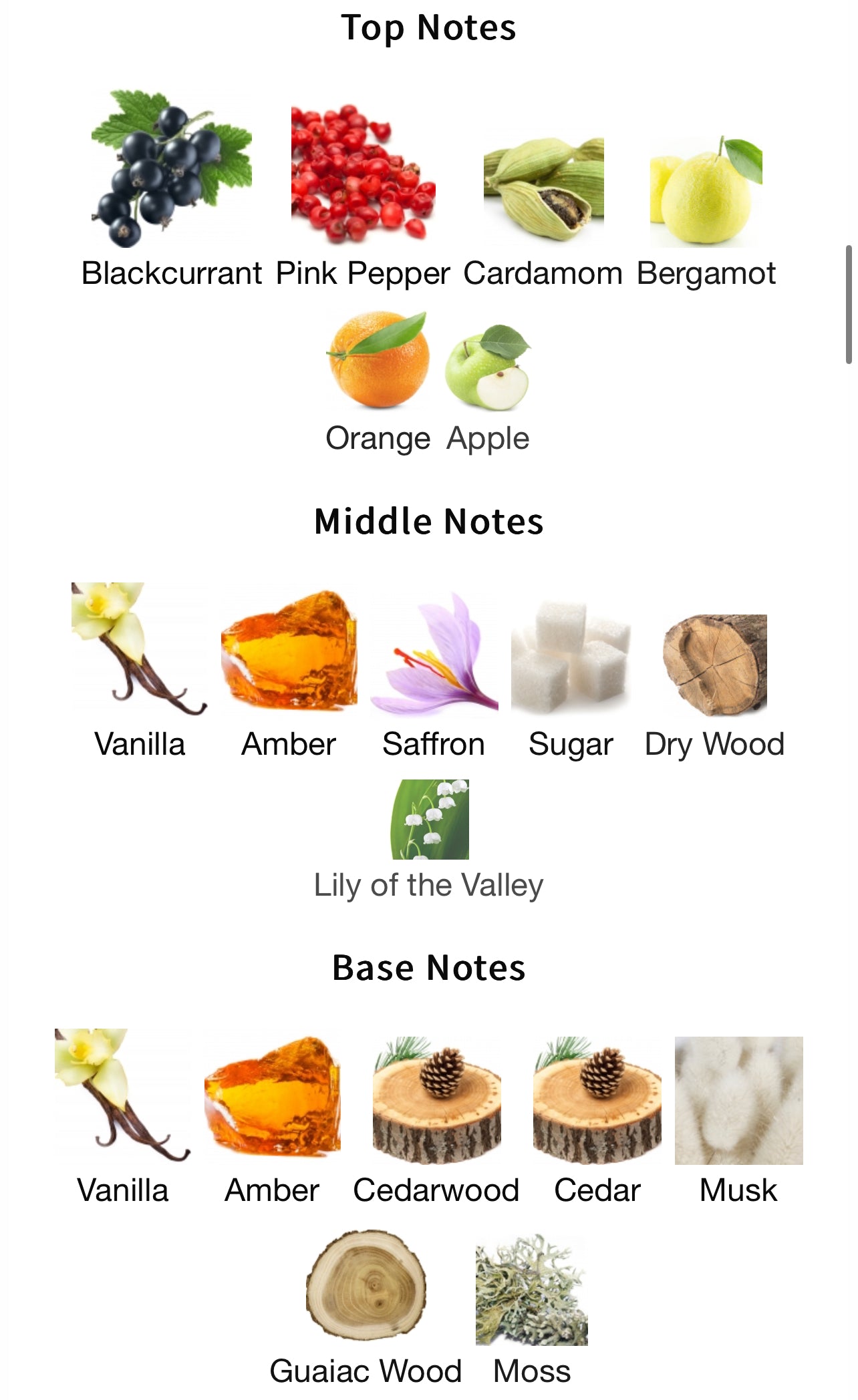Image resolution: width=858 pixels, height=1400 pixels.
Task: Open the Apple note
Action: pyautogui.click(x=488, y=367)
